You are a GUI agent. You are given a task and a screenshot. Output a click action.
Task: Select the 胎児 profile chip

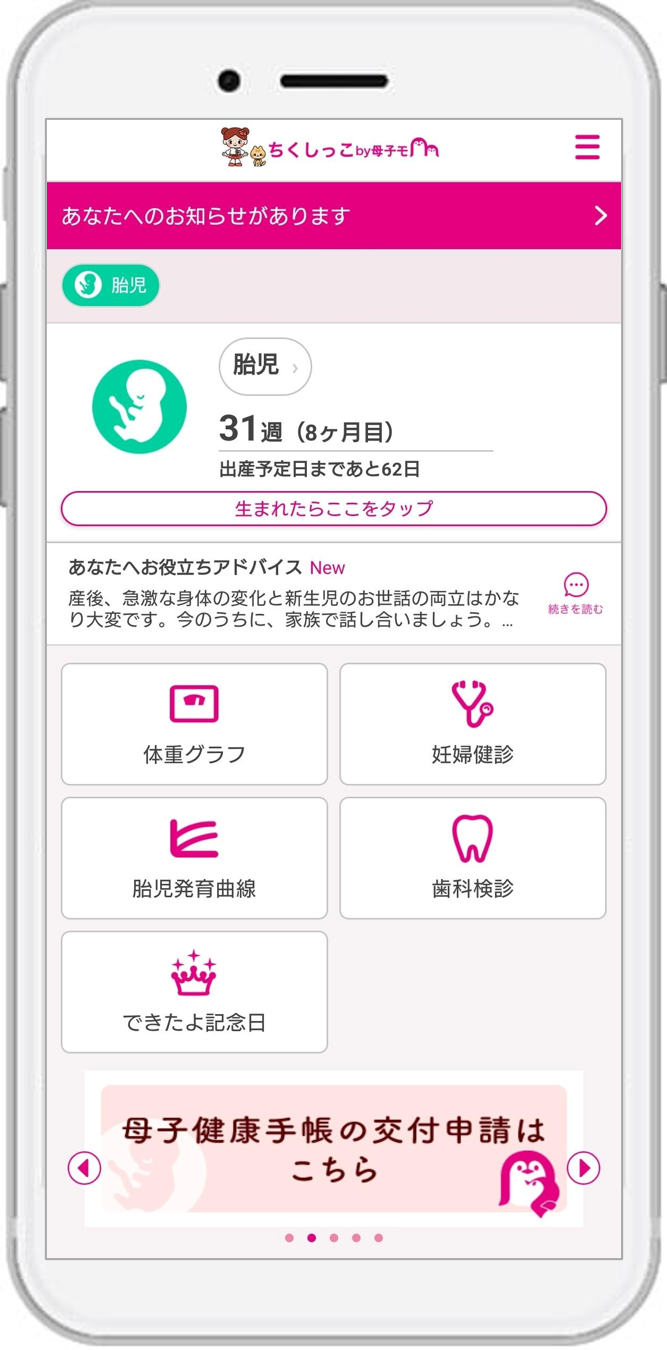(x=111, y=286)
